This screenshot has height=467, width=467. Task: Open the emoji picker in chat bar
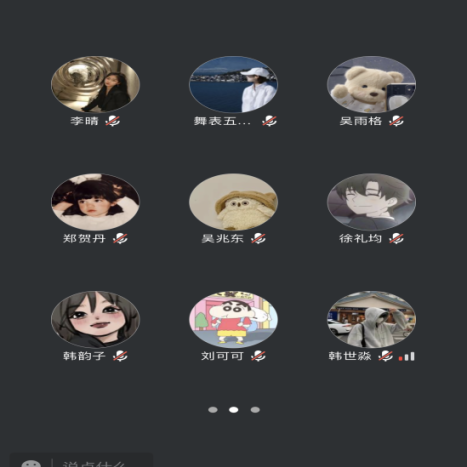tap(31, 464)
